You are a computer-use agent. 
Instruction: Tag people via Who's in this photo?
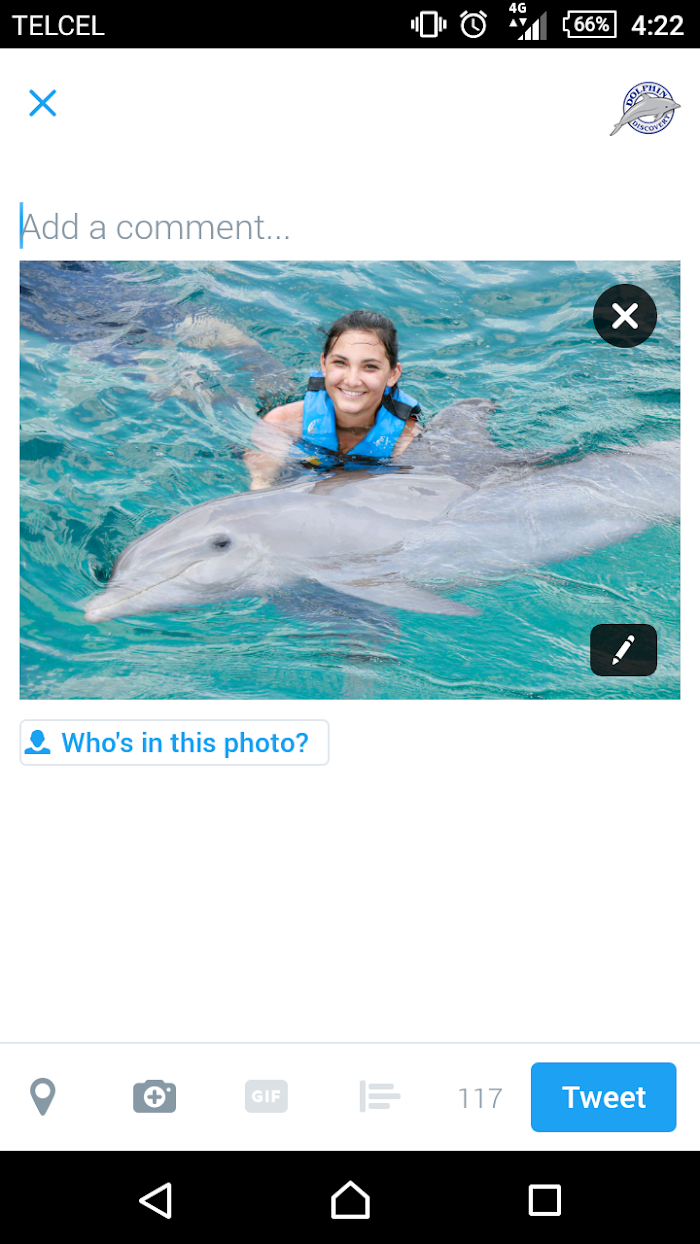click(174, 743)
